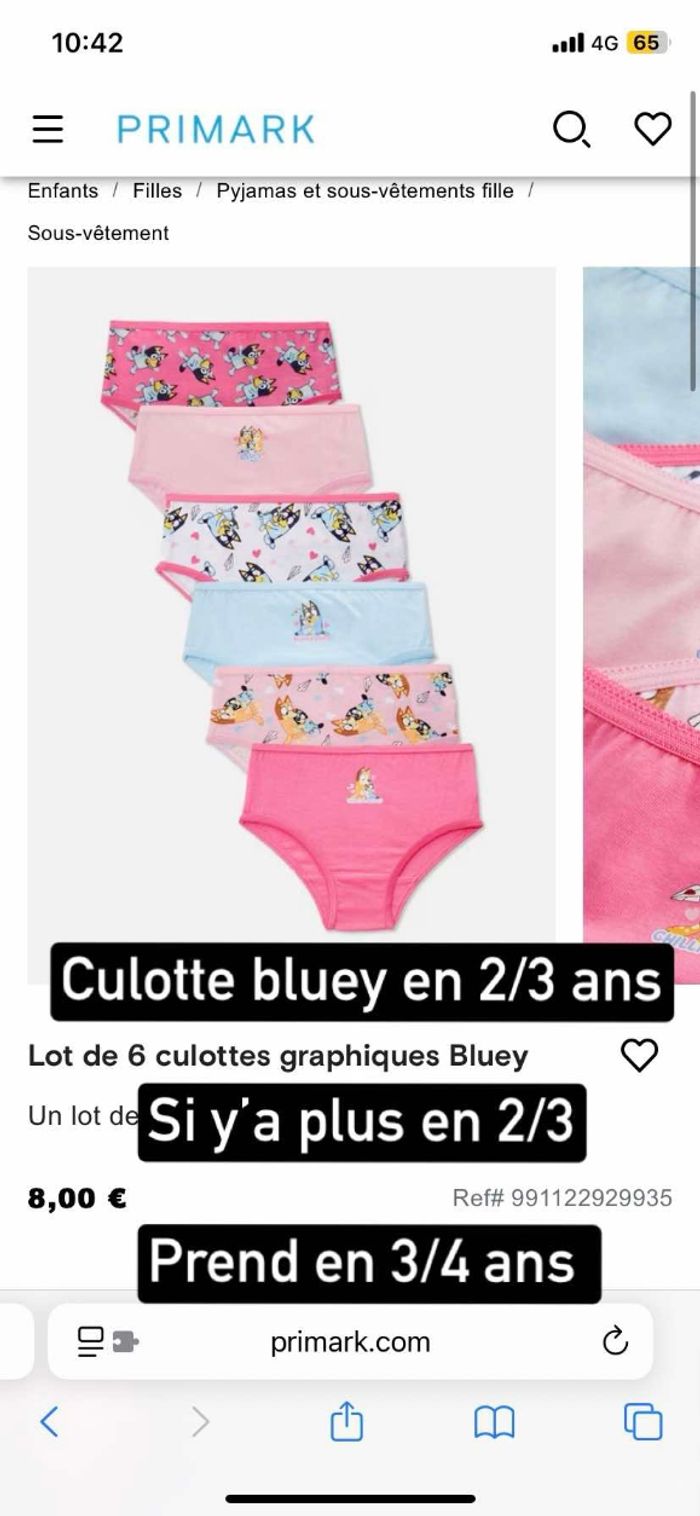Viewport: 700px width, 1516px height.
Task: Open the hamburger menu
Action: (x=48, y=129)
